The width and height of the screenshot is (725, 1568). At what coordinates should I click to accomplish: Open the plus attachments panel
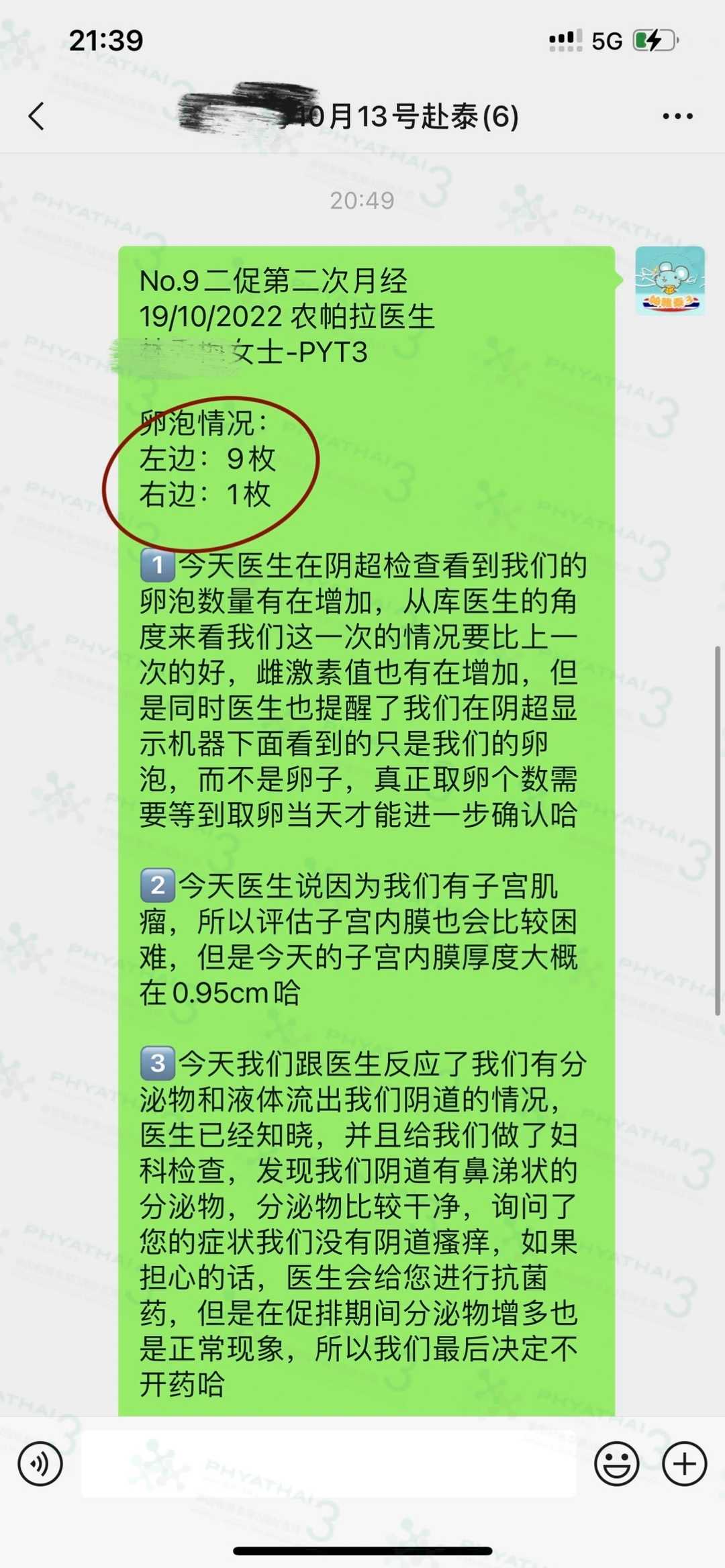[x=684, y=1463]
